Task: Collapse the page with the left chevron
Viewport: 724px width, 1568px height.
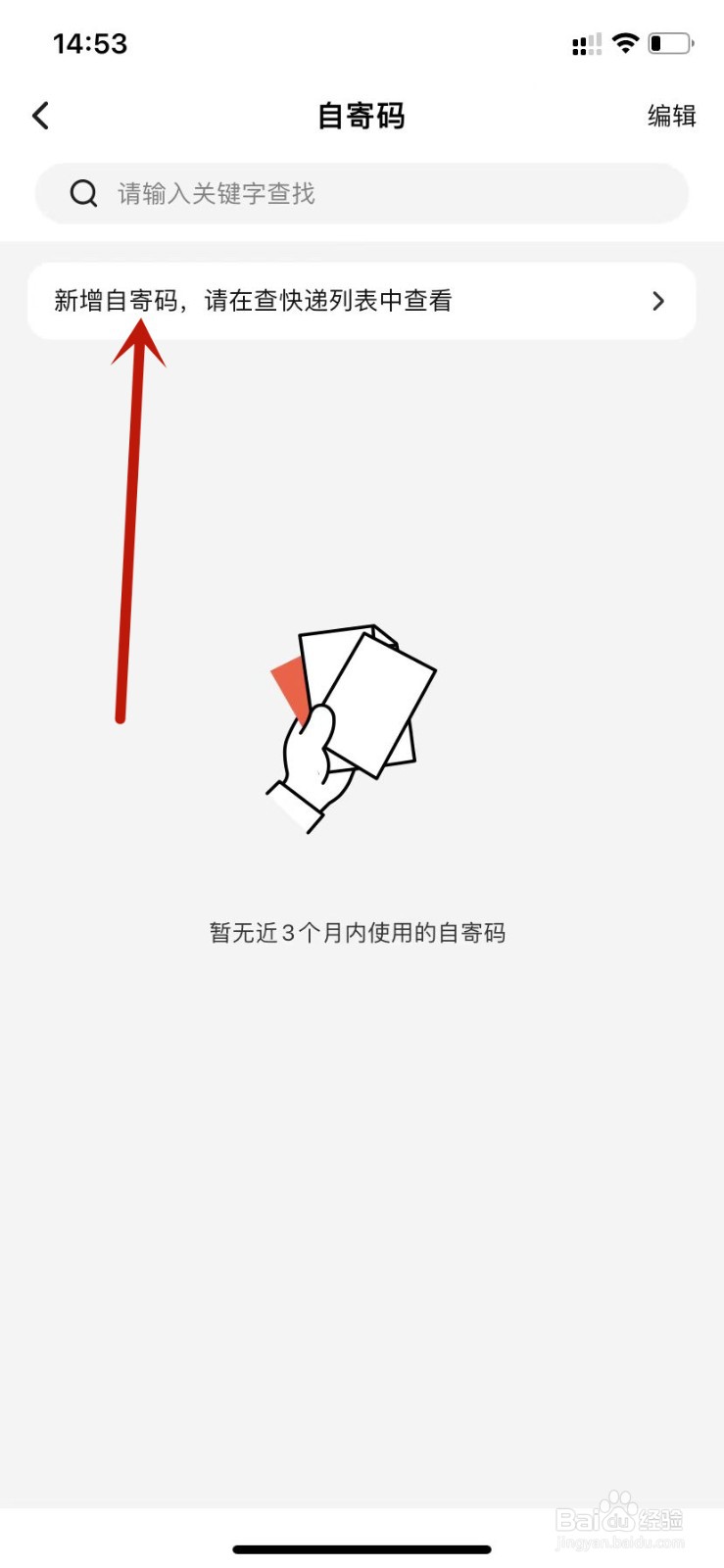Action: 40,115
